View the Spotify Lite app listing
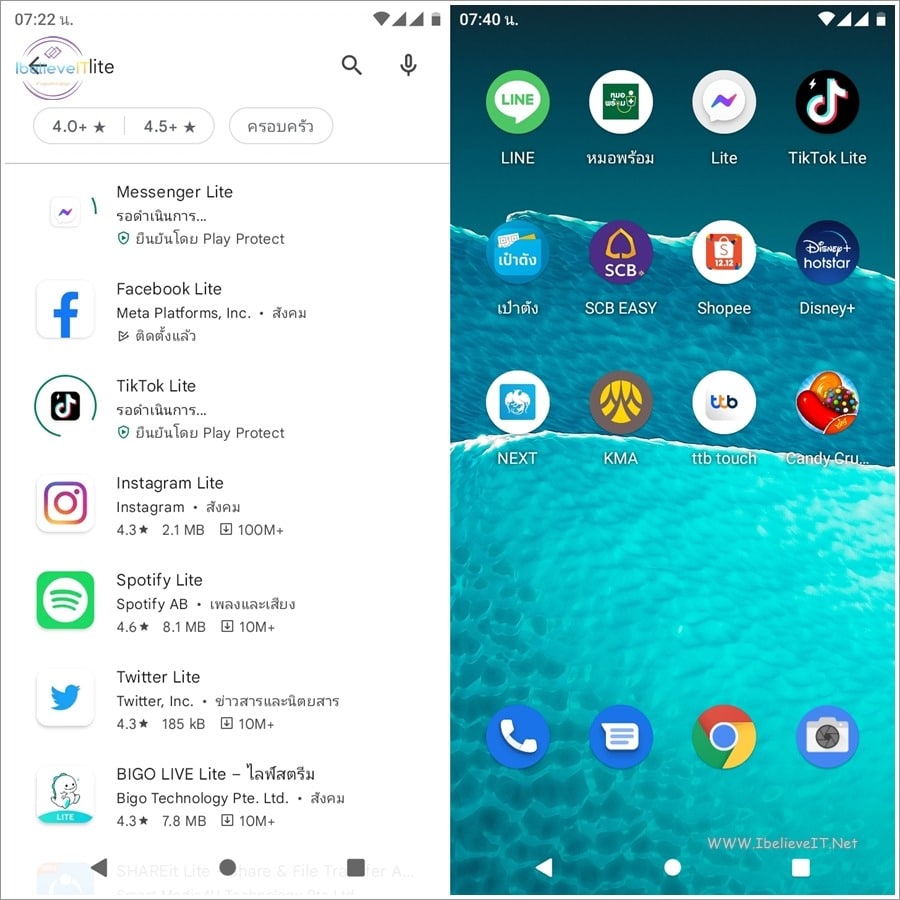The height and width of the screenshot is (900, 900). [160, 602]
